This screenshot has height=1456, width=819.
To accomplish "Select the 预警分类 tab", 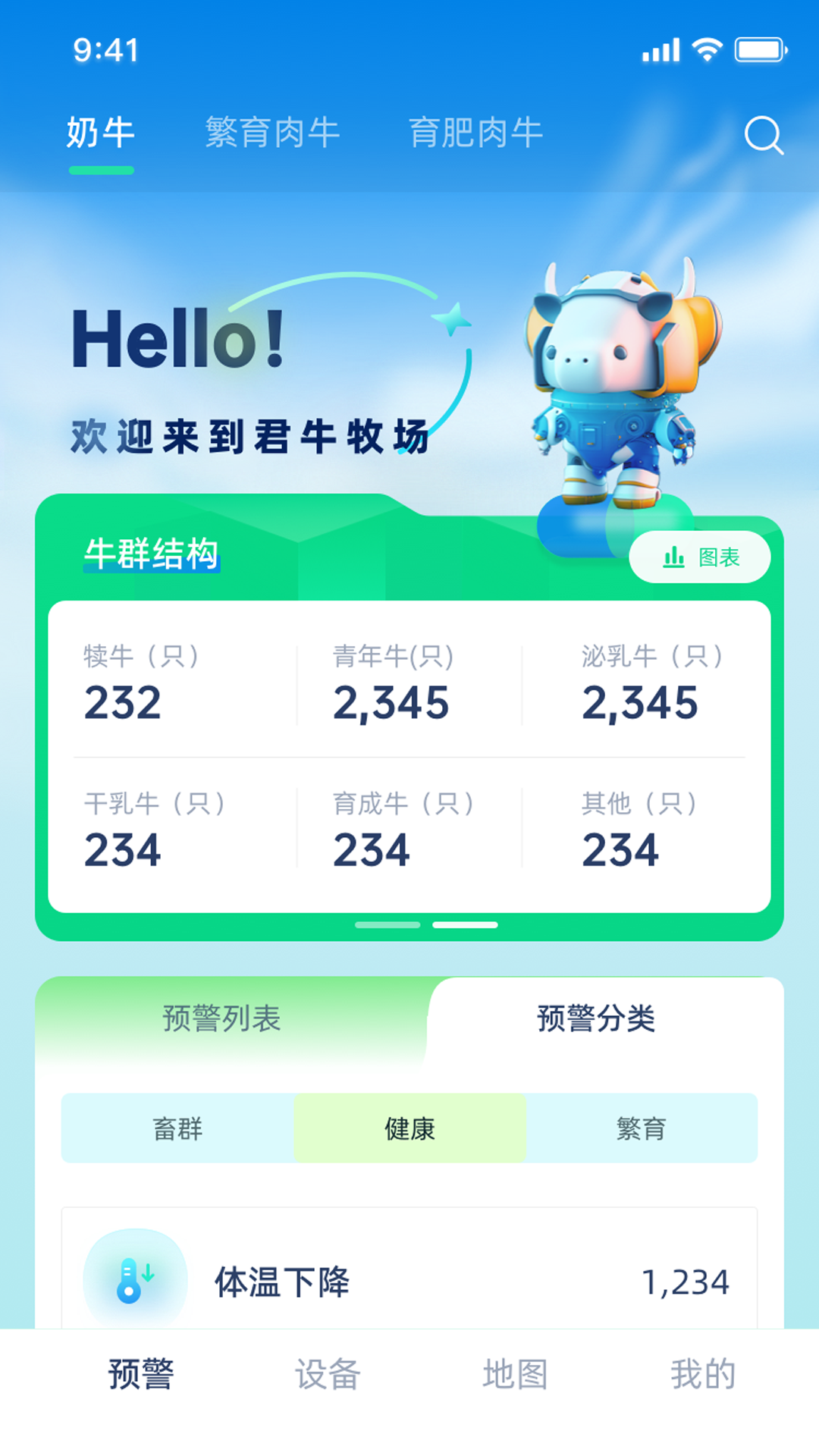I will click(596, 1018).
